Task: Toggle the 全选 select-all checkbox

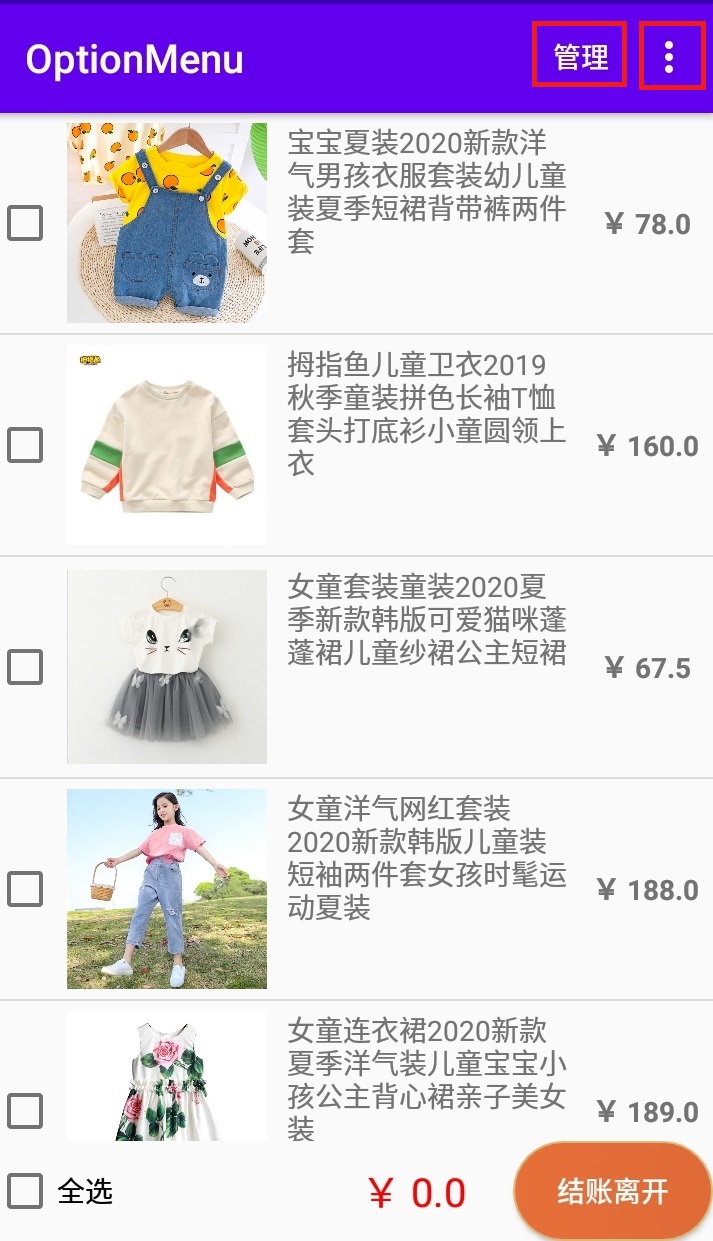Action: coord(25,1191)
